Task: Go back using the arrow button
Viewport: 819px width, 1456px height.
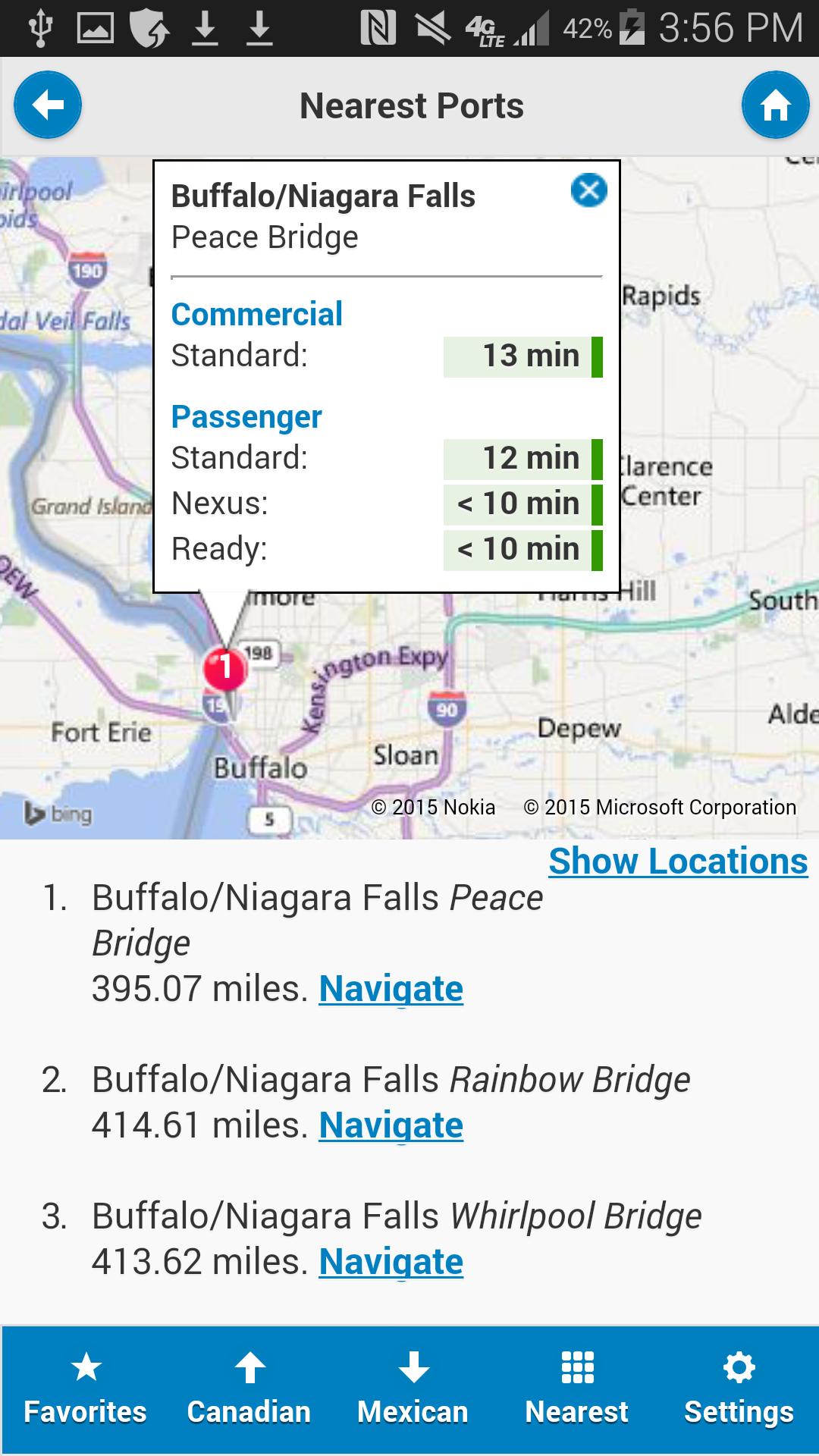Action: click(48, 105)
